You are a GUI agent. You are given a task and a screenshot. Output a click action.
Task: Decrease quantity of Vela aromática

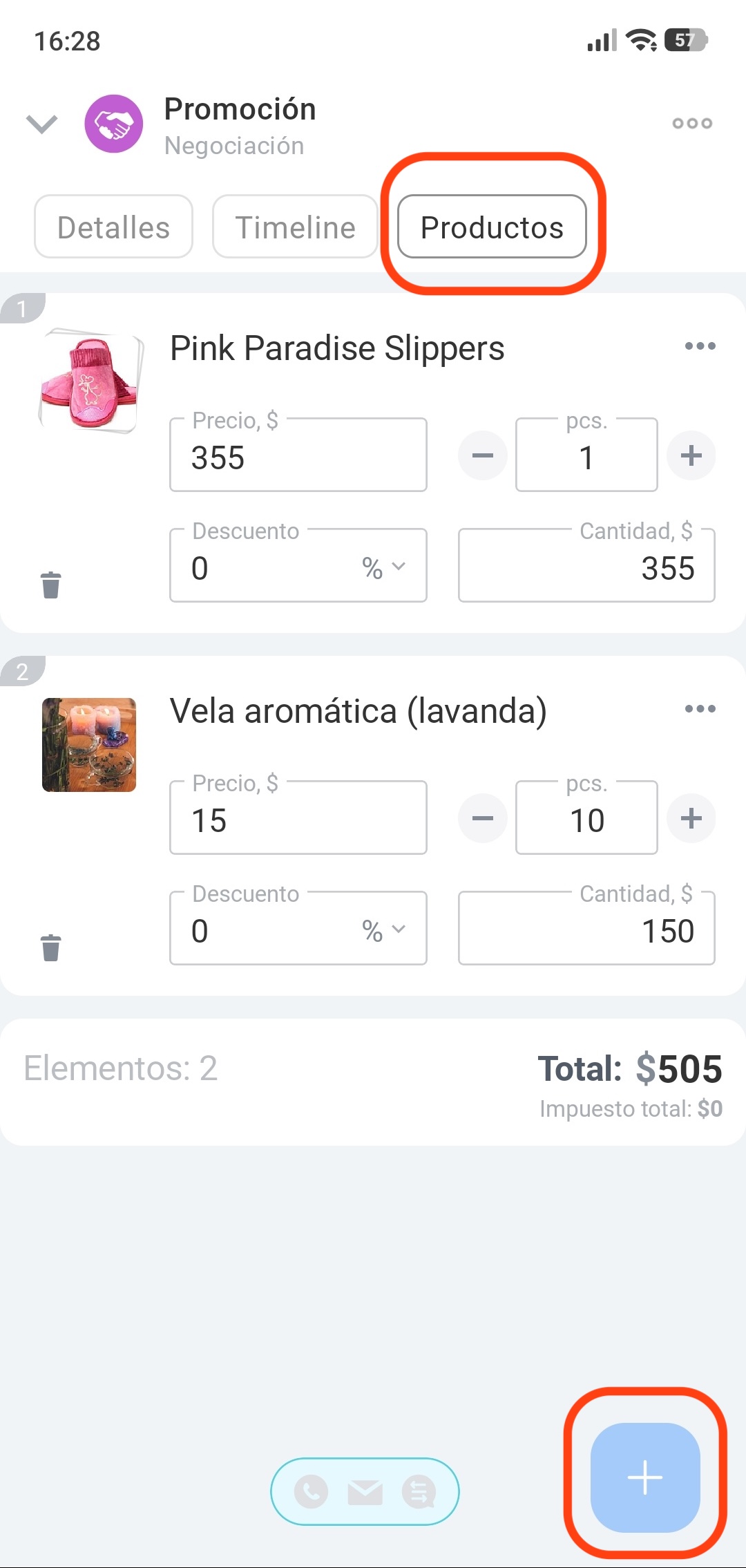(x=483, y=818)
